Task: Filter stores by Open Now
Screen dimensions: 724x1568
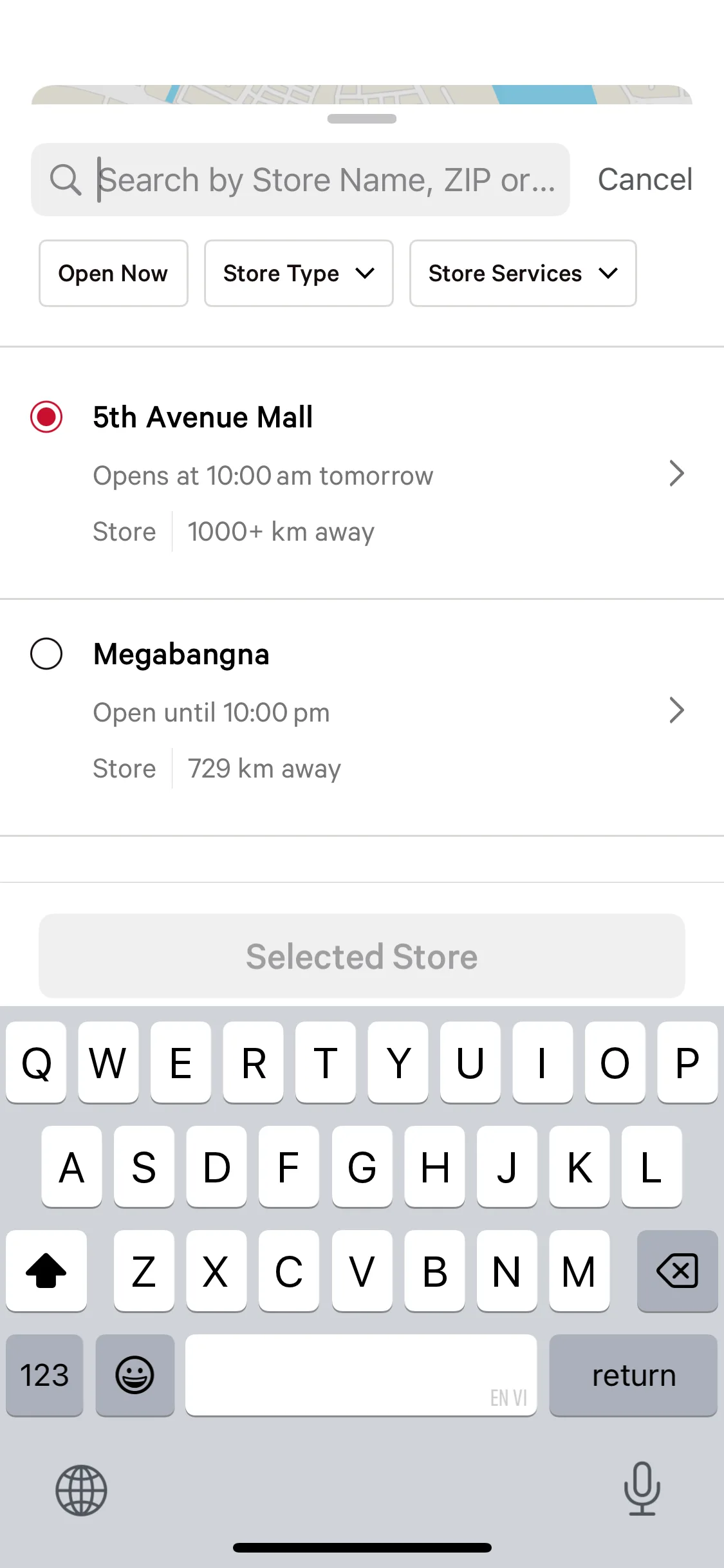Action: (113, 274)
